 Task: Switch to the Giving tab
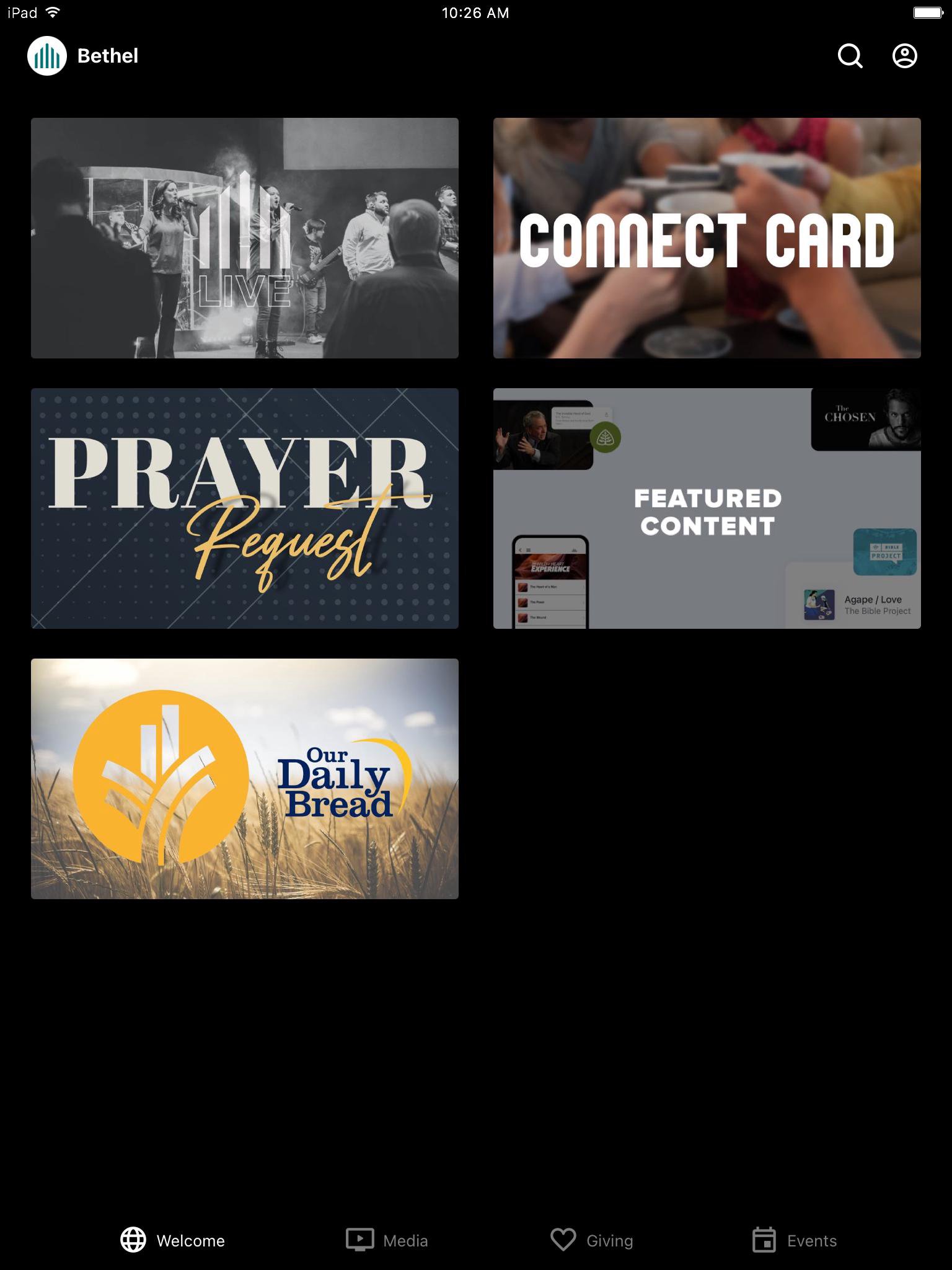click(592, 1240)
